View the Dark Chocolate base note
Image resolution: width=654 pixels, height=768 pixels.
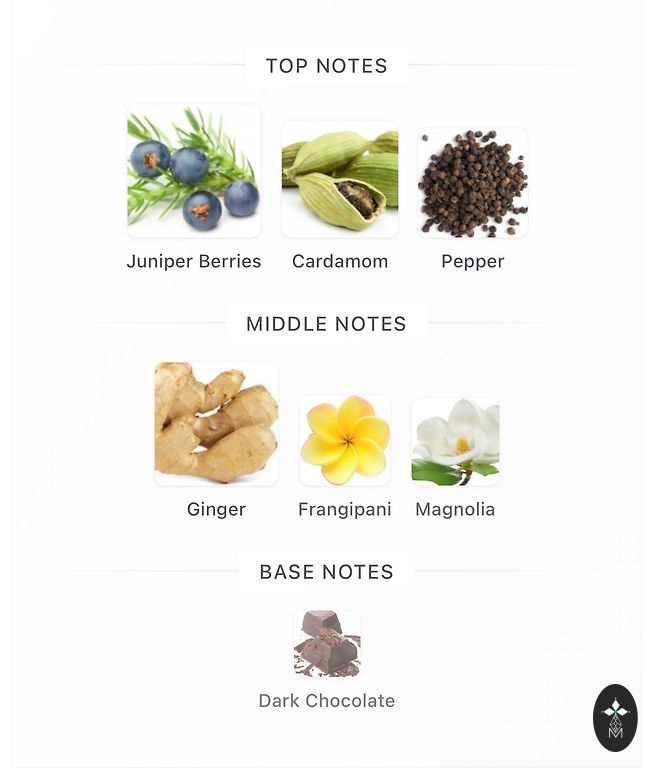[327, 644]
